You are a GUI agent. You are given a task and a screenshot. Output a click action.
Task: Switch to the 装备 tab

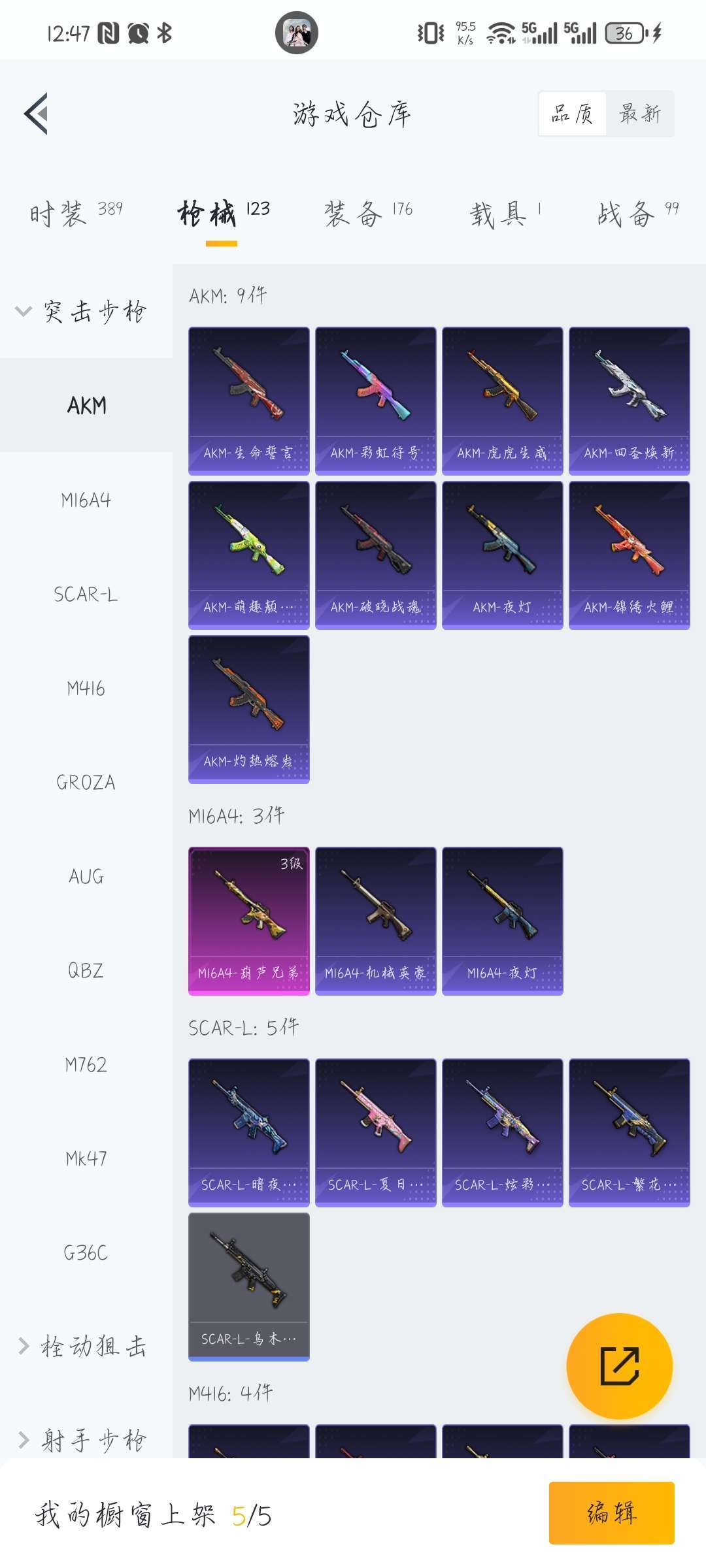[x=368, y=214]
